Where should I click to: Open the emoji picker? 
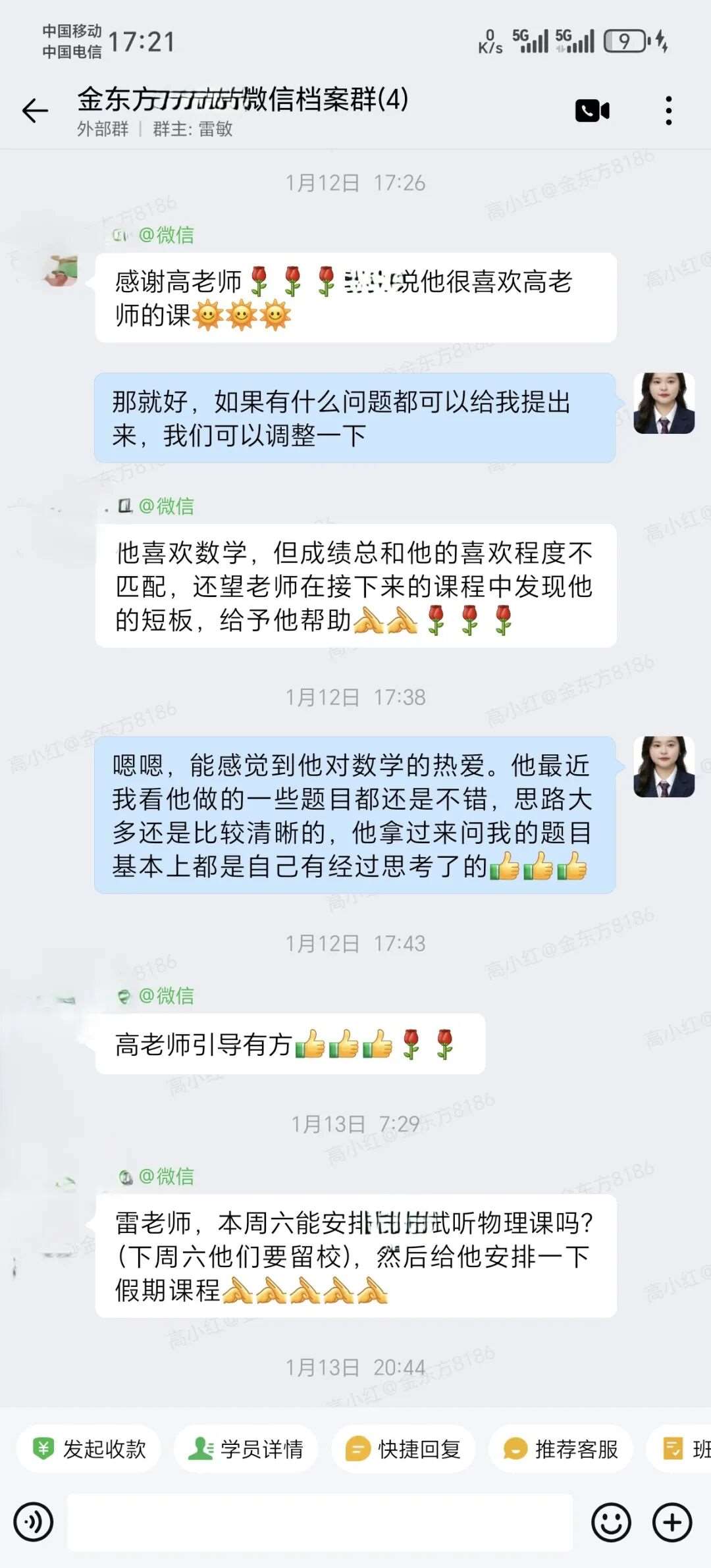tap(610, 1522)
